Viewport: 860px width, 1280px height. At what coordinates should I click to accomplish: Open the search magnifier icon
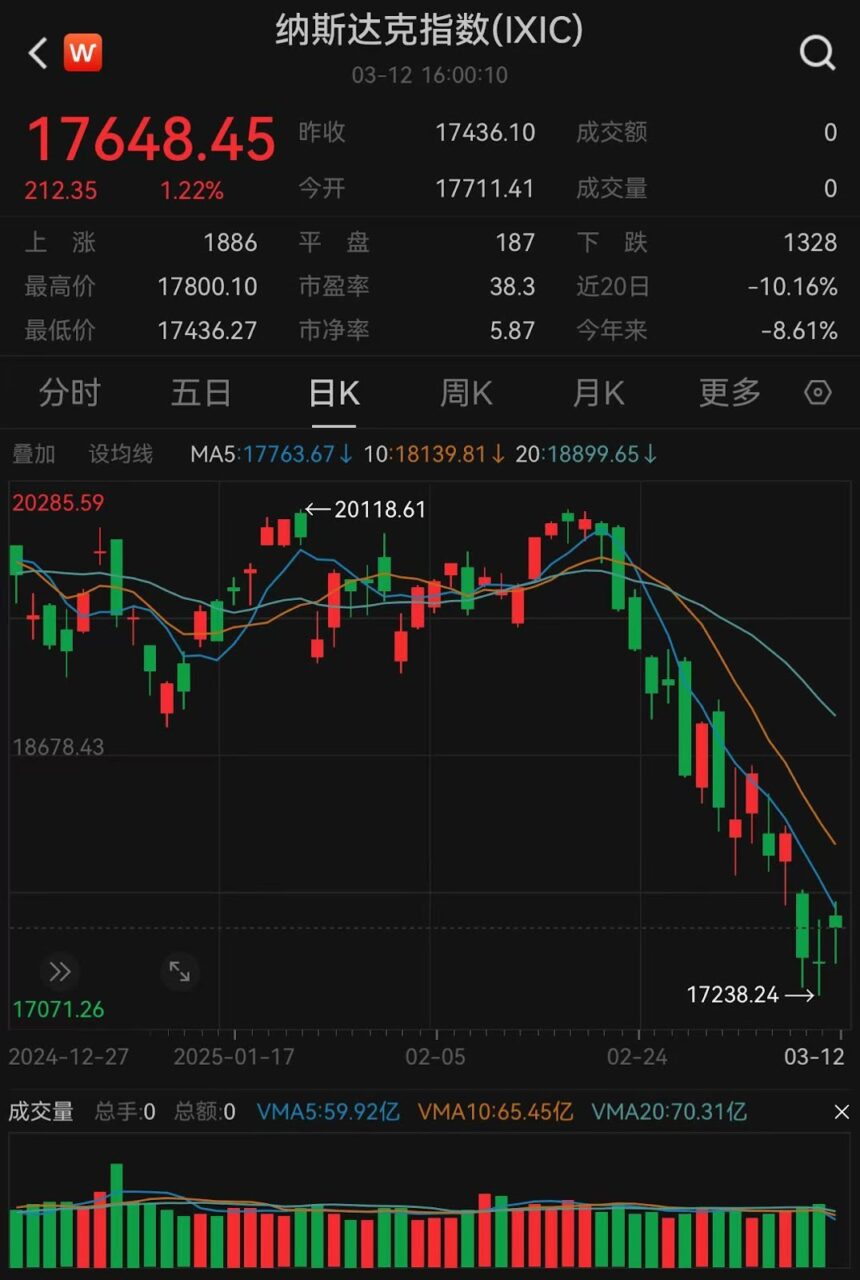(x=817, y=53)
